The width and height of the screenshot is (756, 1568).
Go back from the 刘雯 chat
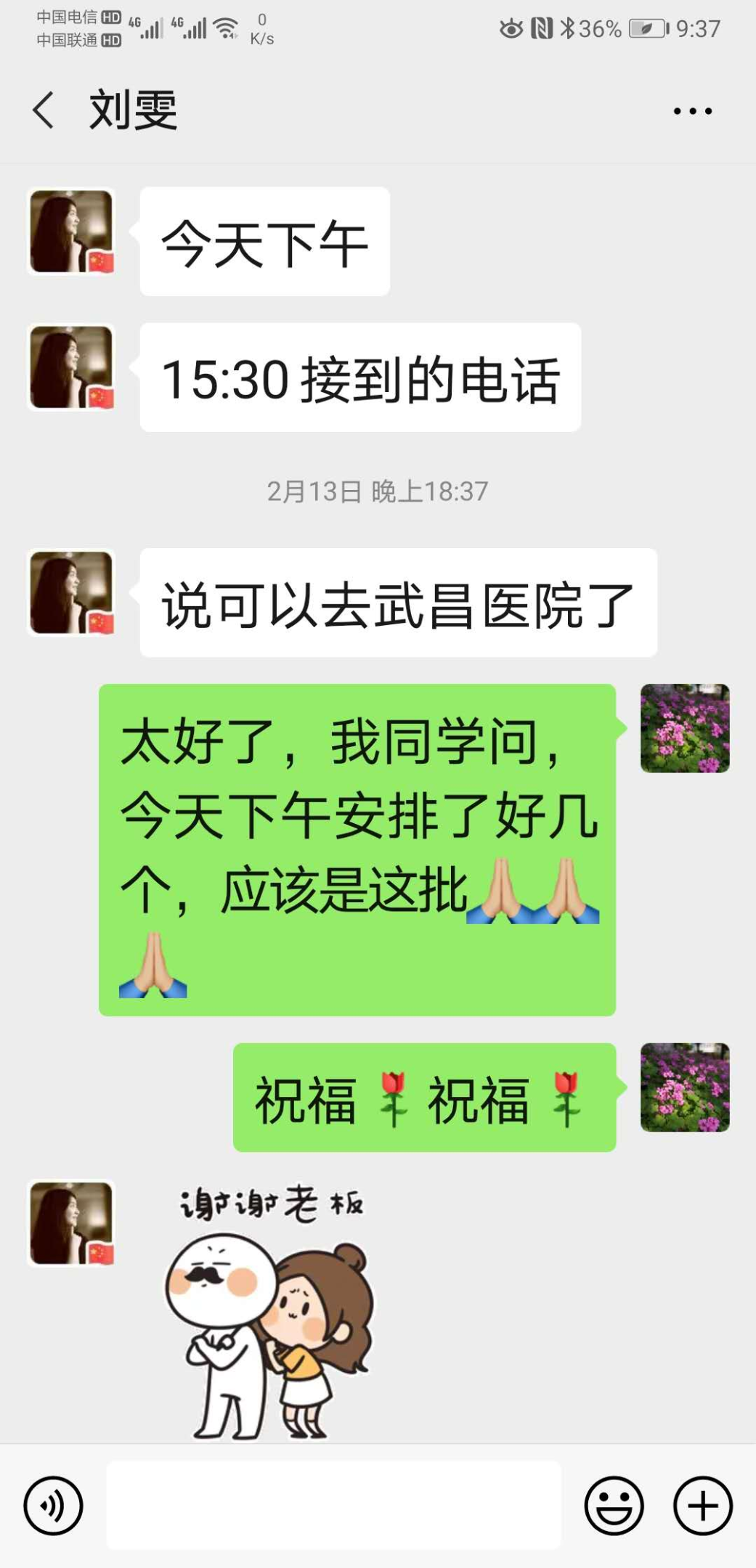point(44,110)
